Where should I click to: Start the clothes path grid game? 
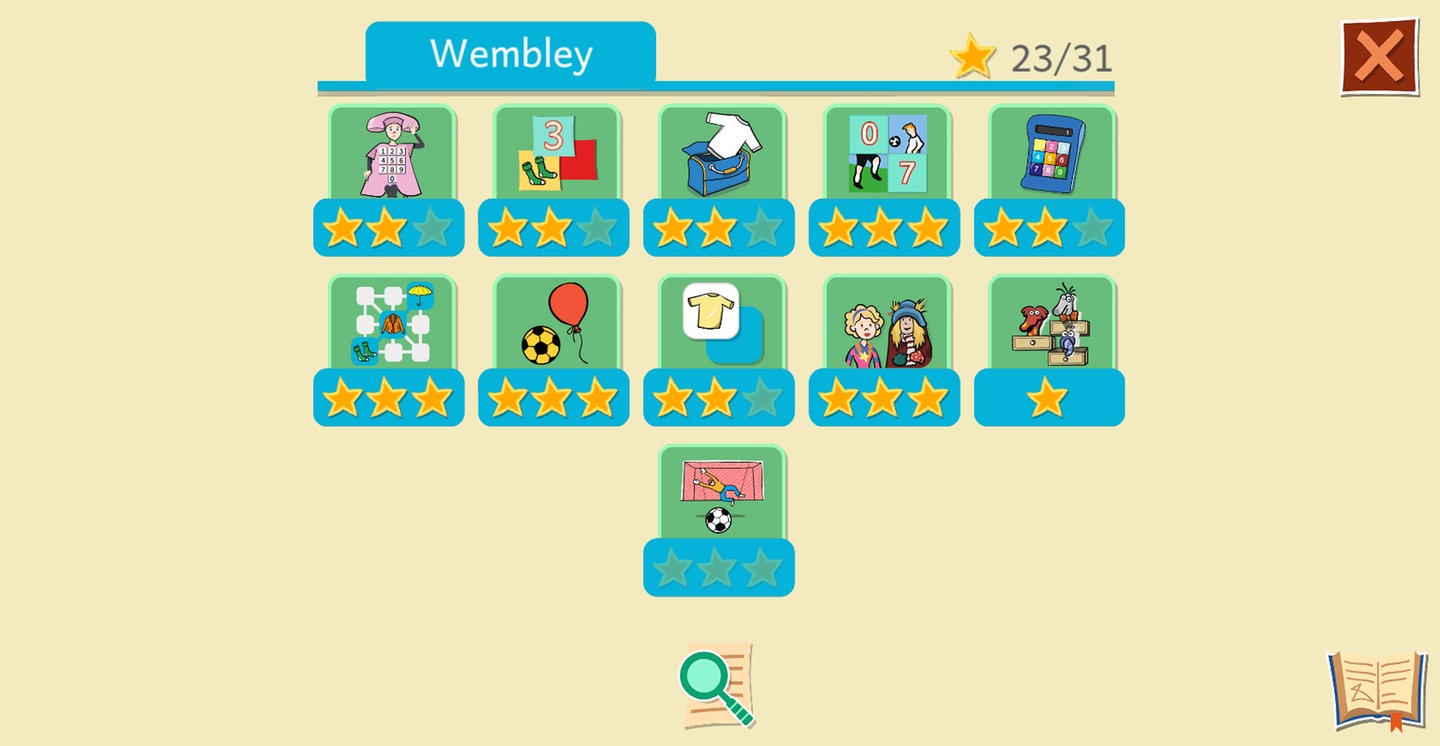click(392, 325)
